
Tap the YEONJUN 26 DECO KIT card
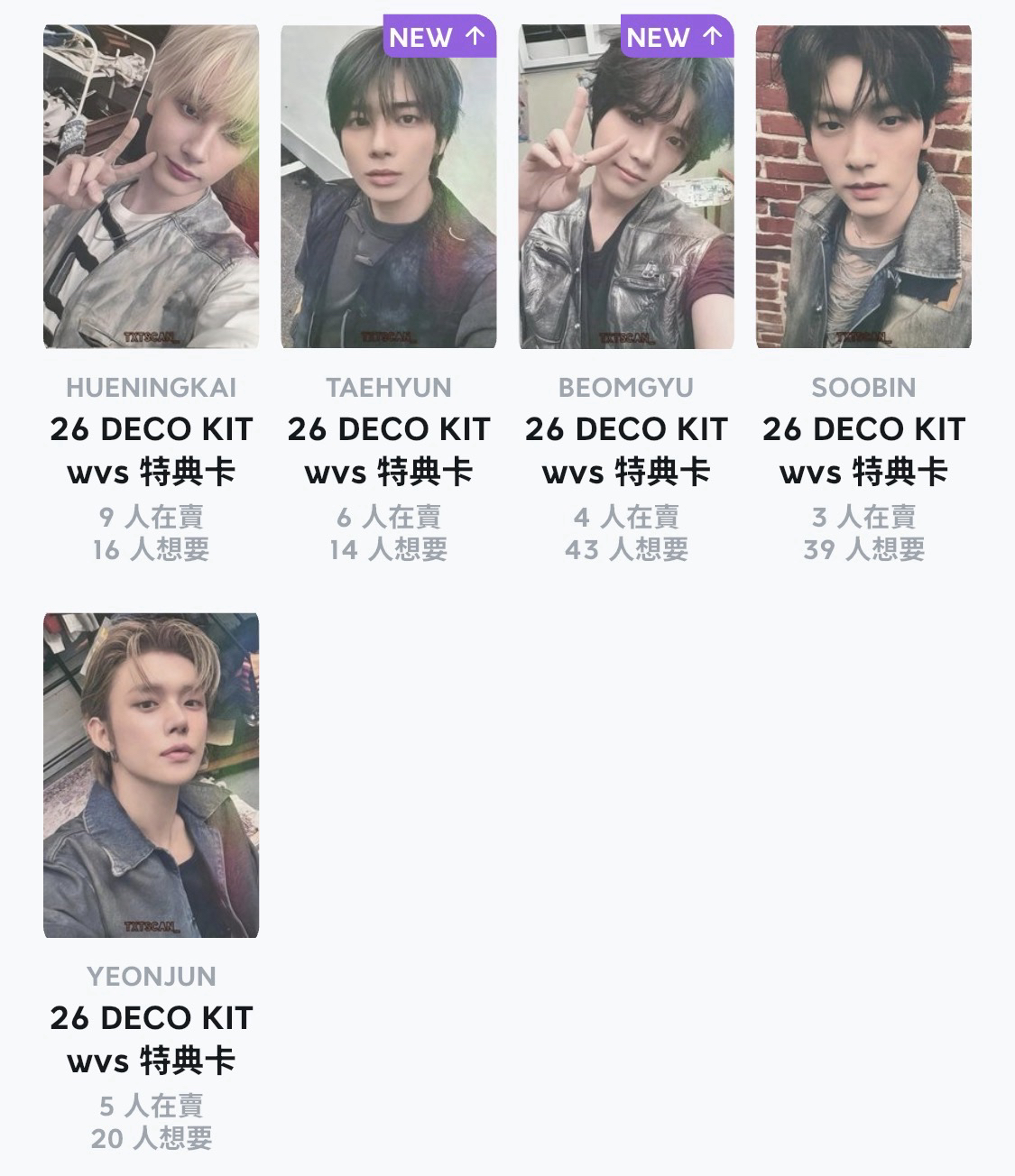(152, 776)
